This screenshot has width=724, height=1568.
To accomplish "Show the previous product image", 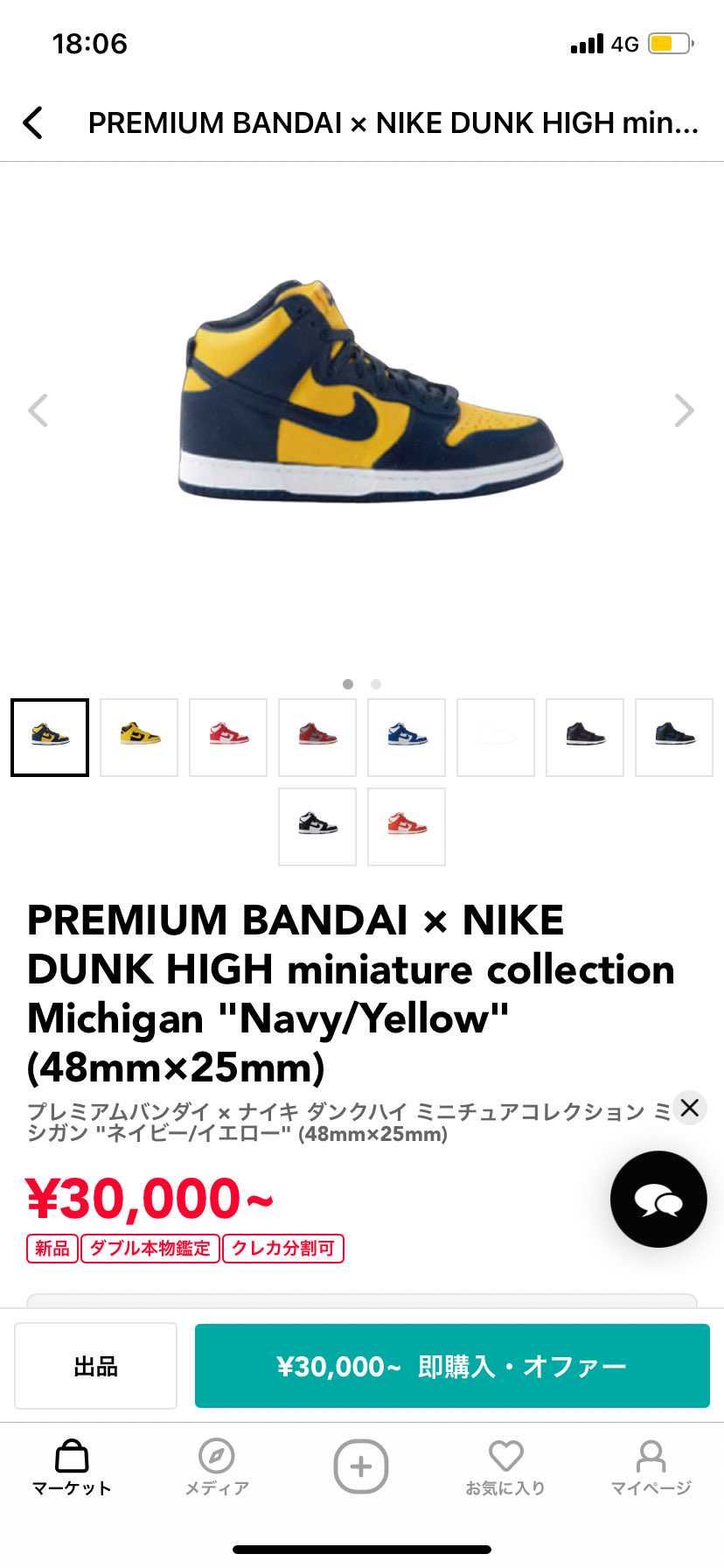I will coord(38,409).
